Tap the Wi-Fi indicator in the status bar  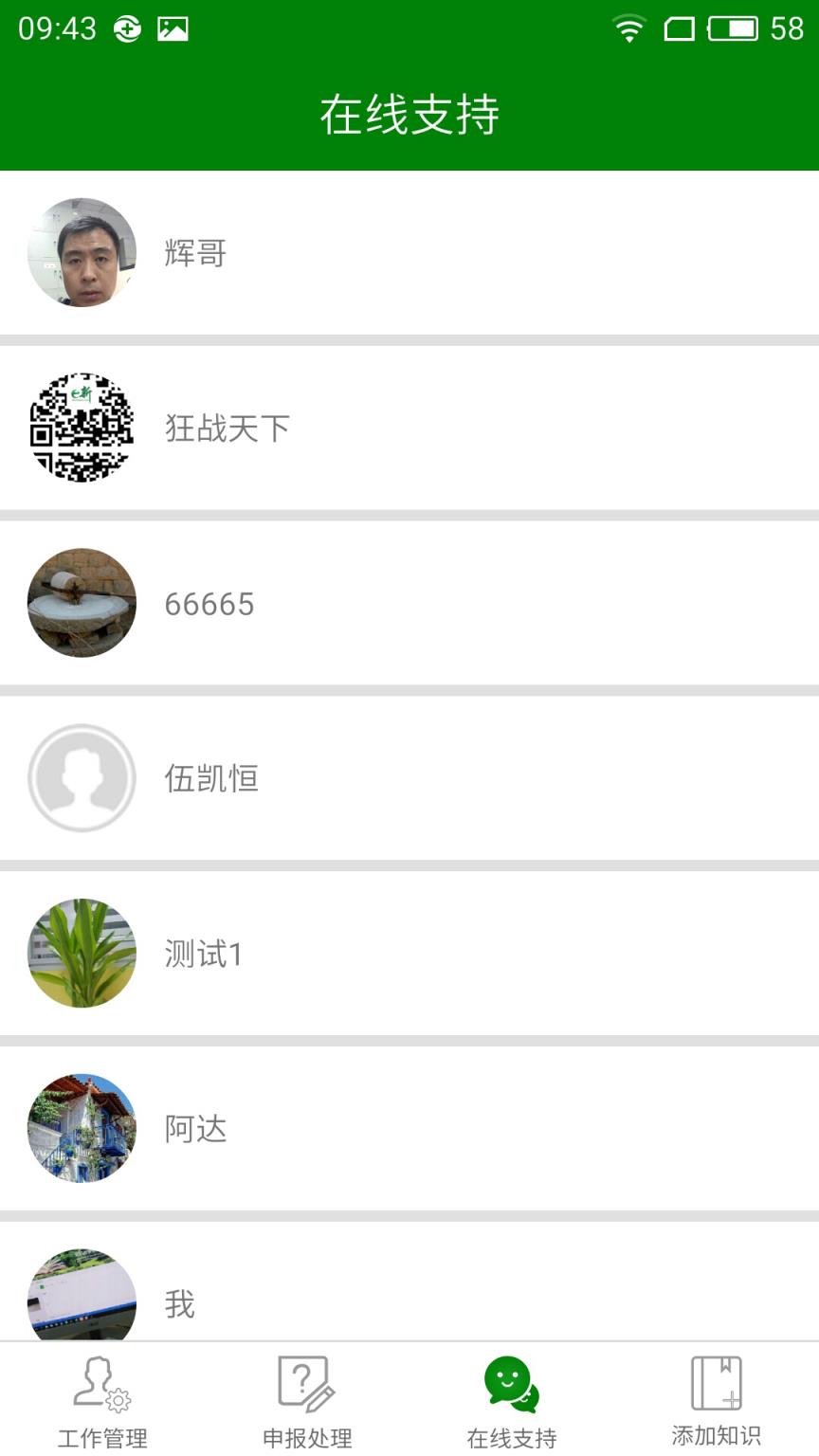pos(628,28)
